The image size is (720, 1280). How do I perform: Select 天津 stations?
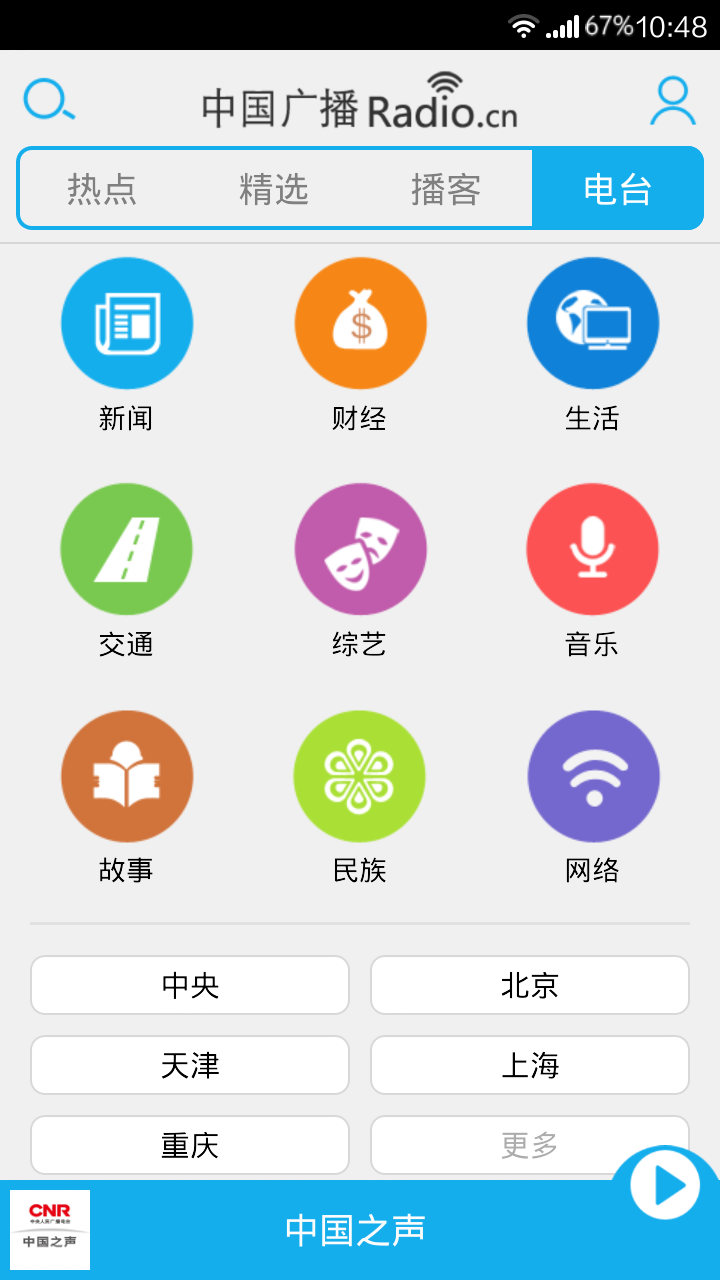(x=190, y=1065)
